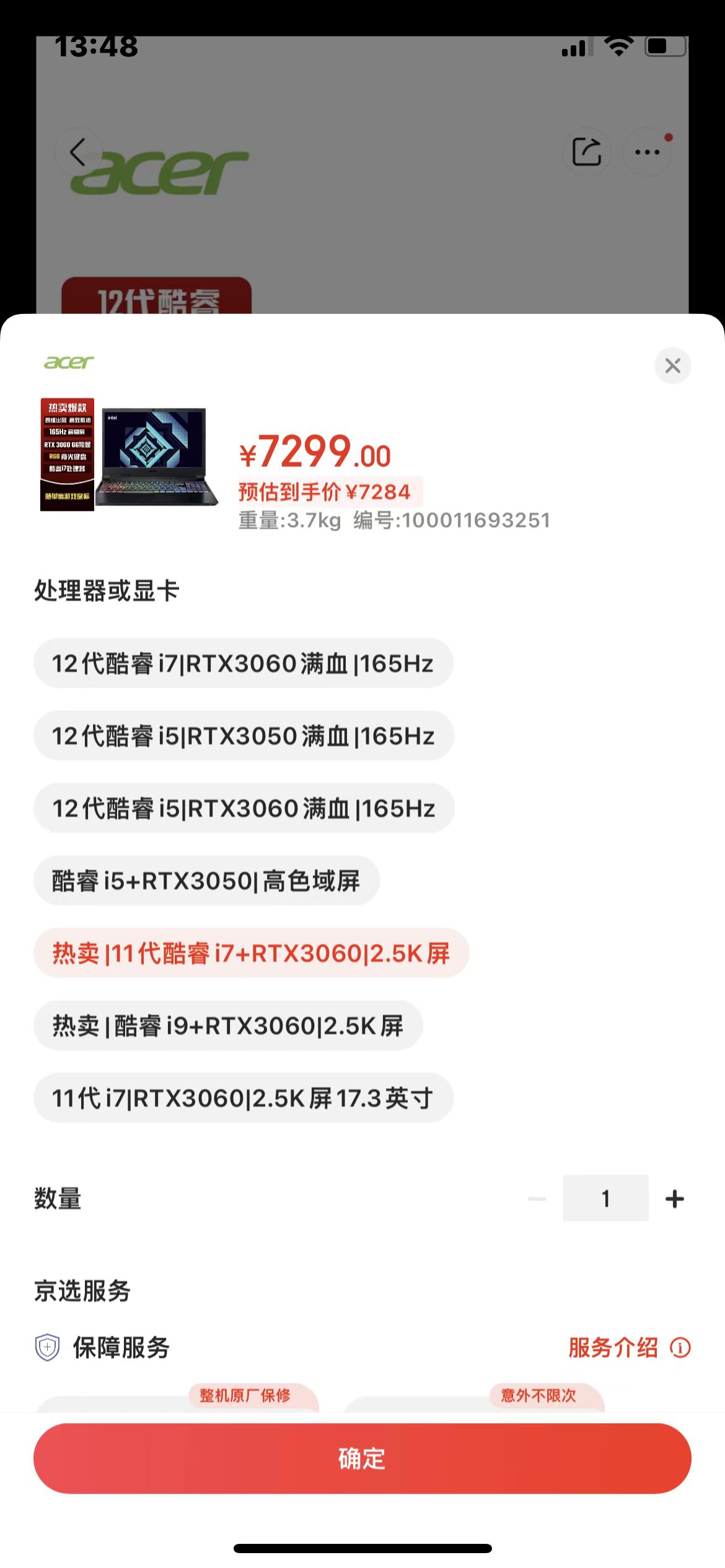This screenshot has height=1568, width=725.
Task: Go back using the back arrow
Action: 77,152
